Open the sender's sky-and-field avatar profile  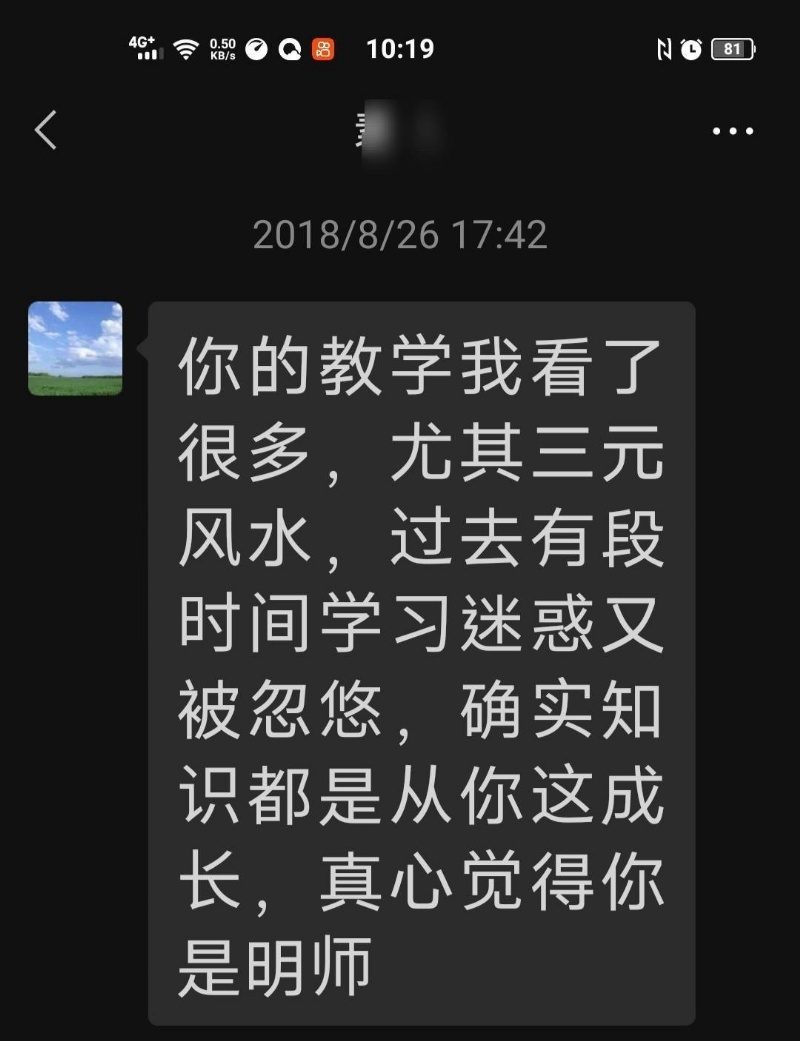75,348
